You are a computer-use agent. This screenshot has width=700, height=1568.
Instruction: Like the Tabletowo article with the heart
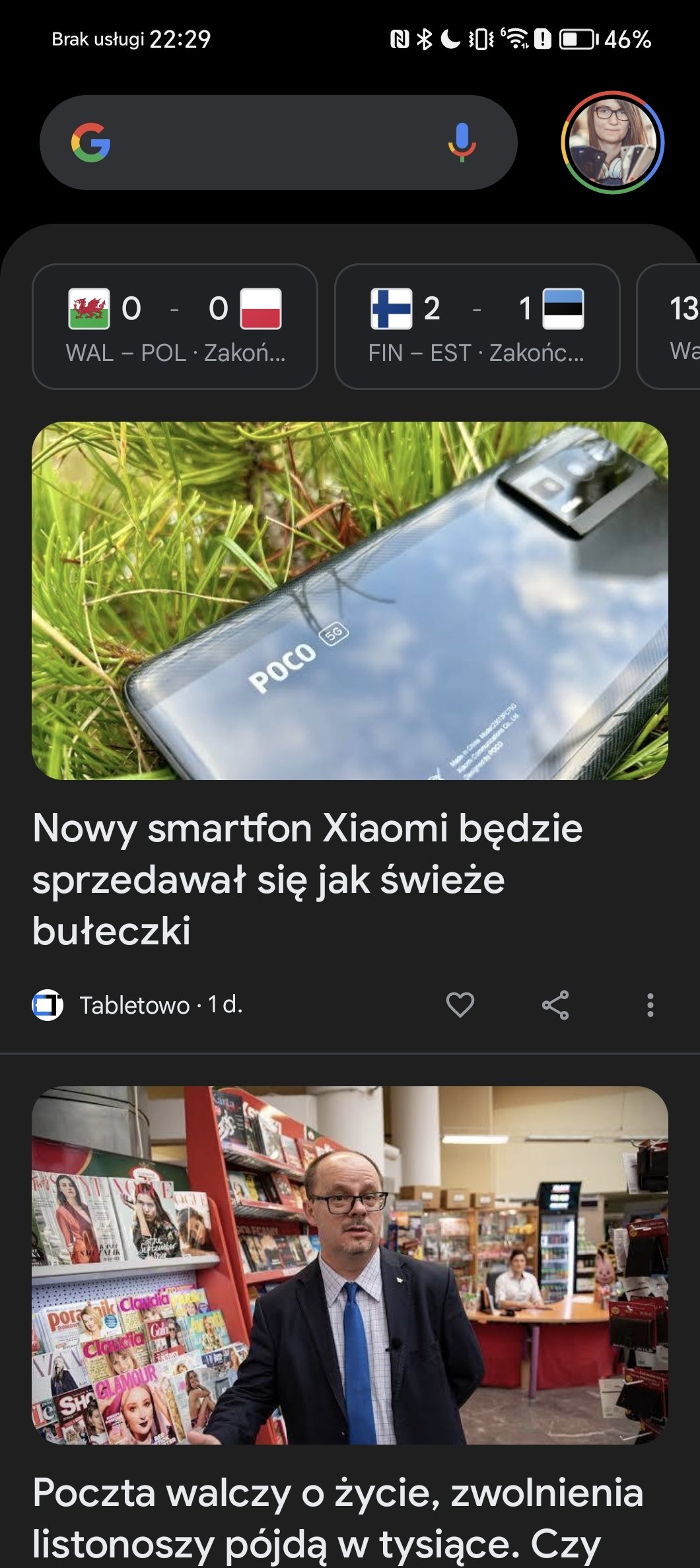[460, 1005]
